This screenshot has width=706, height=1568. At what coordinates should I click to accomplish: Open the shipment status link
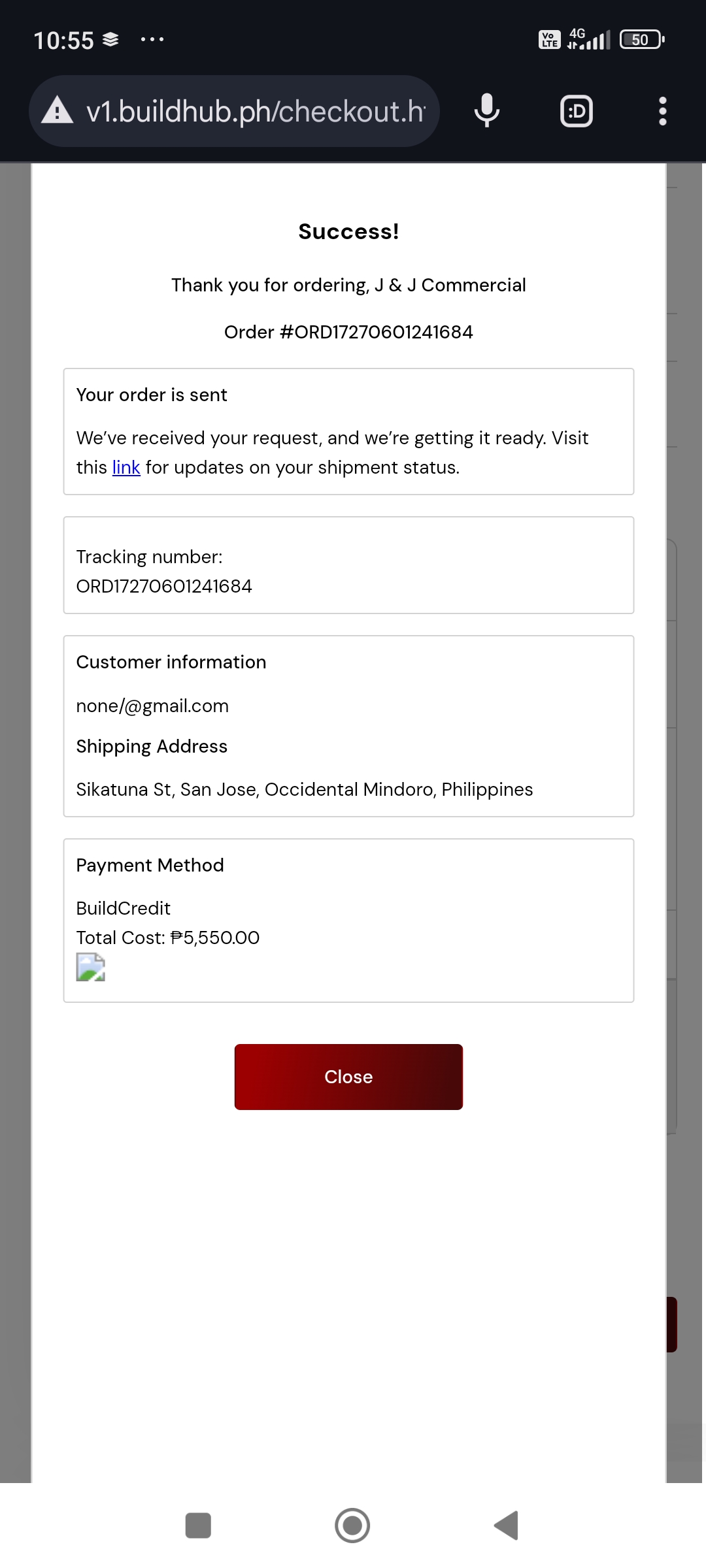coord(126,468)
